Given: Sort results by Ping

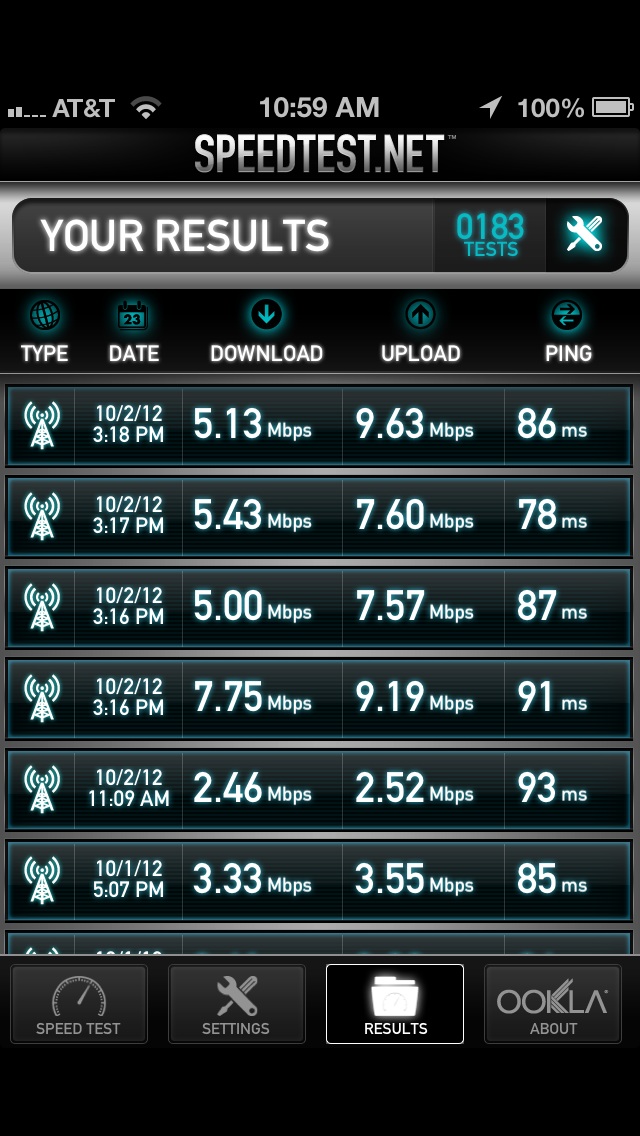Looking at the screenshot, I should click(568, 333).
